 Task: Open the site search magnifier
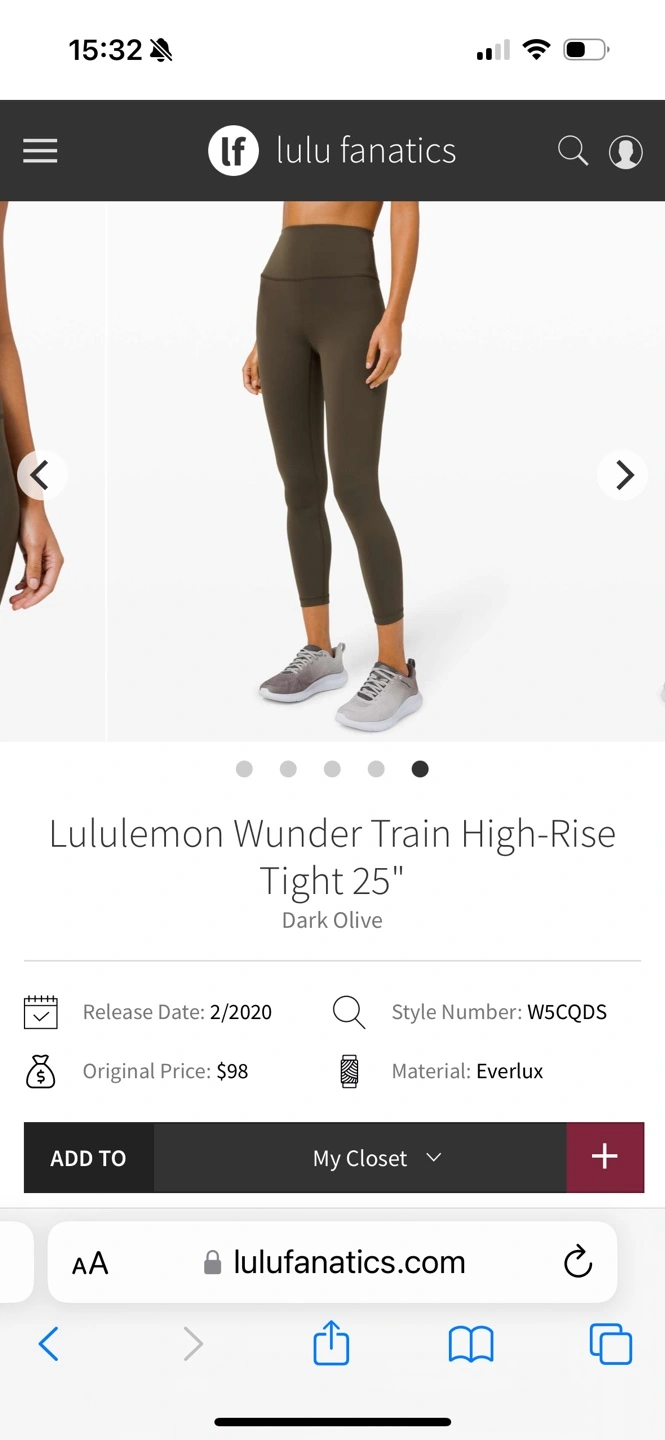[x=573, y=151]
